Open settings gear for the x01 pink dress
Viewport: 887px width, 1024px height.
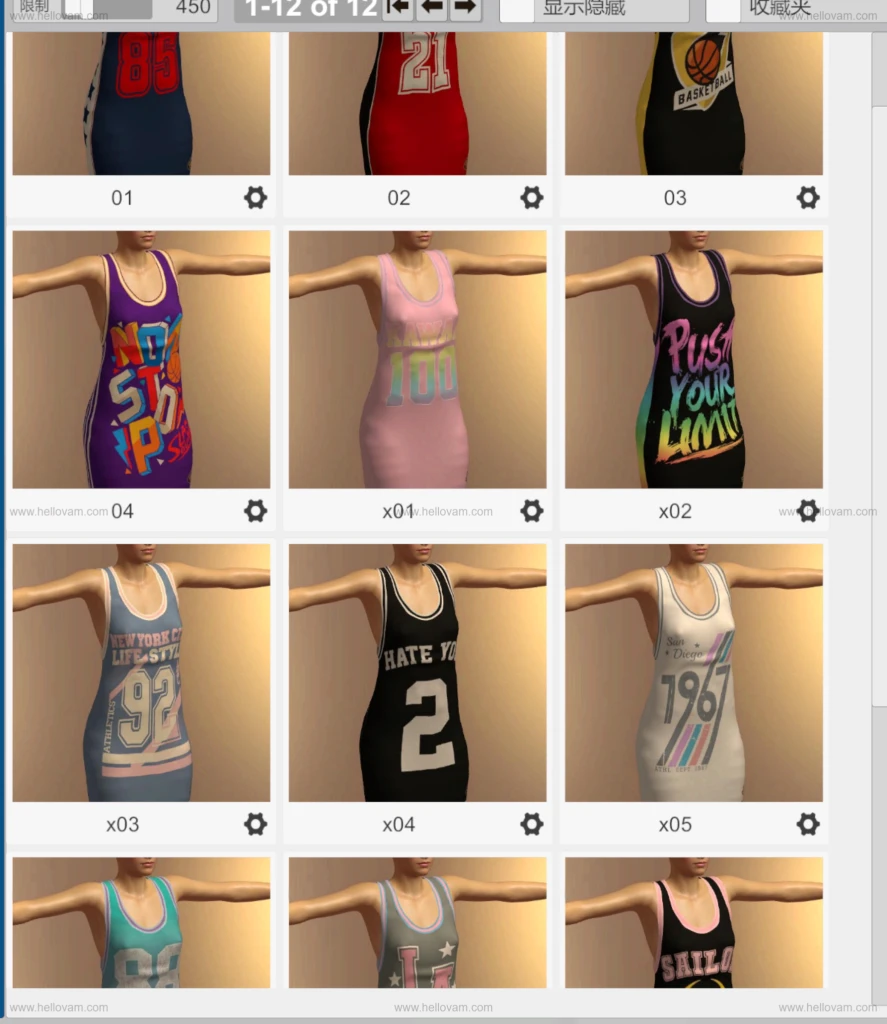tap(531, 511)
